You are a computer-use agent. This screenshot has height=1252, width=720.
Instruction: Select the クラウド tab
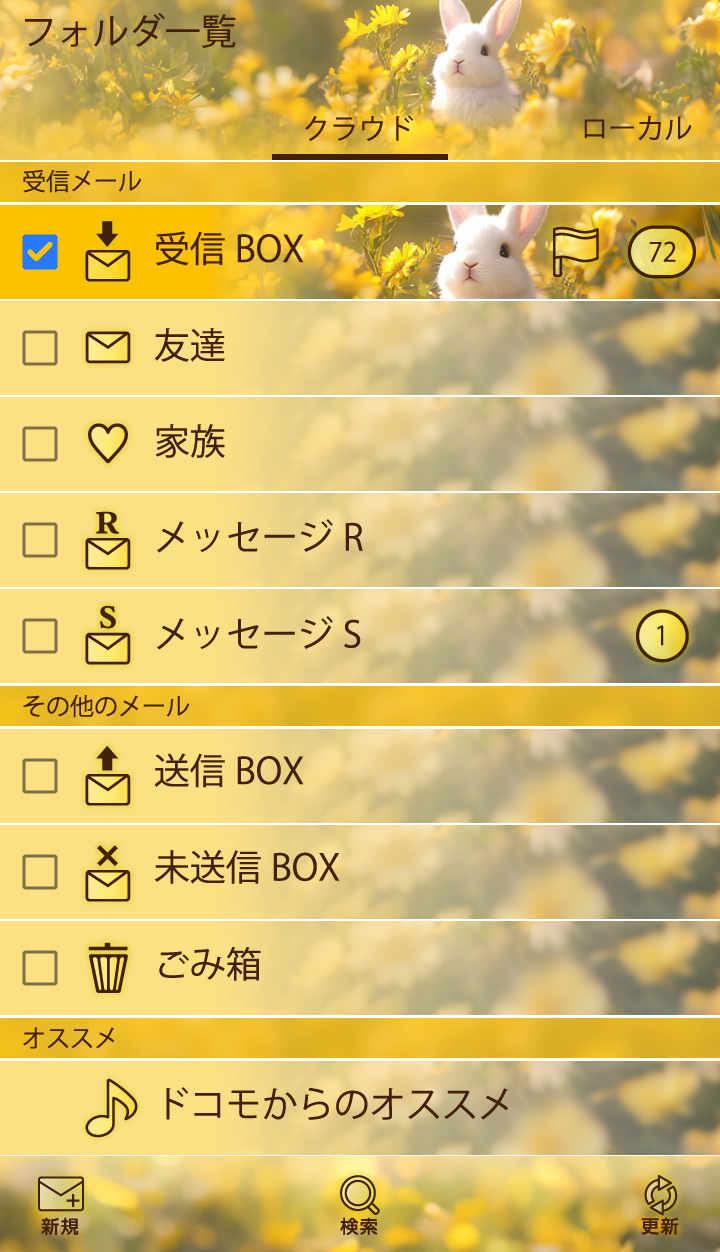pos(359,128)
